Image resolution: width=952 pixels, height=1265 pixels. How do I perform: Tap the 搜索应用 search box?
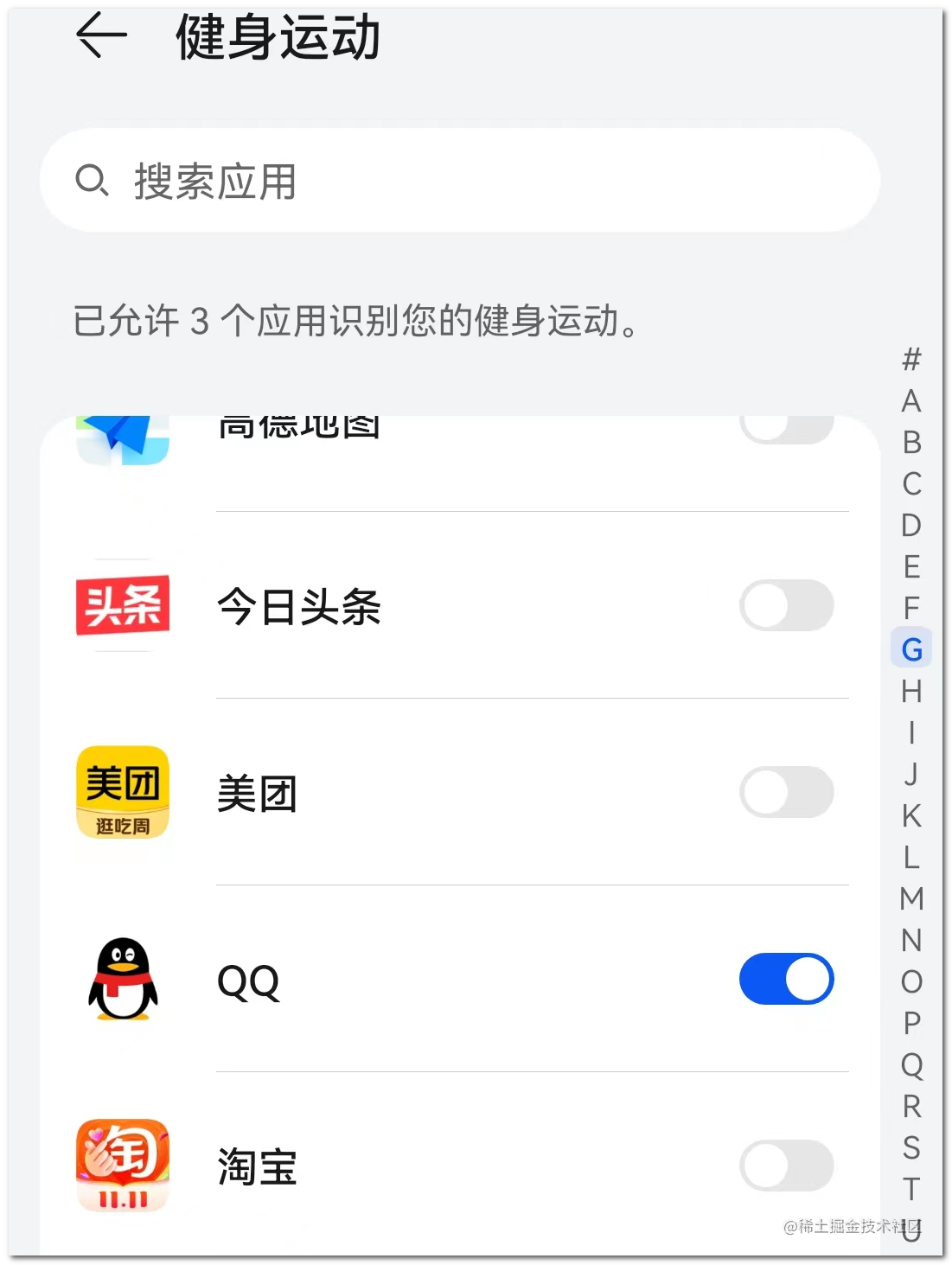coord(459,181)
